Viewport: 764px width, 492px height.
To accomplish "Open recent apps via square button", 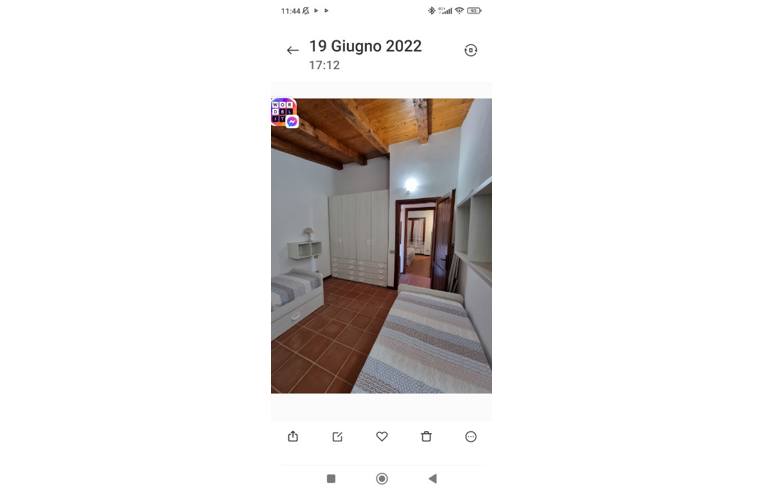I will click(x=331, y=478).
